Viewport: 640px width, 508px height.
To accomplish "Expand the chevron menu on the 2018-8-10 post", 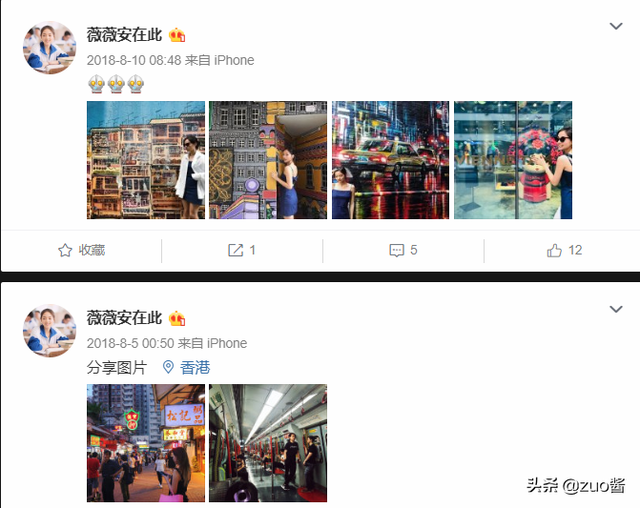I will coord(616,26).
